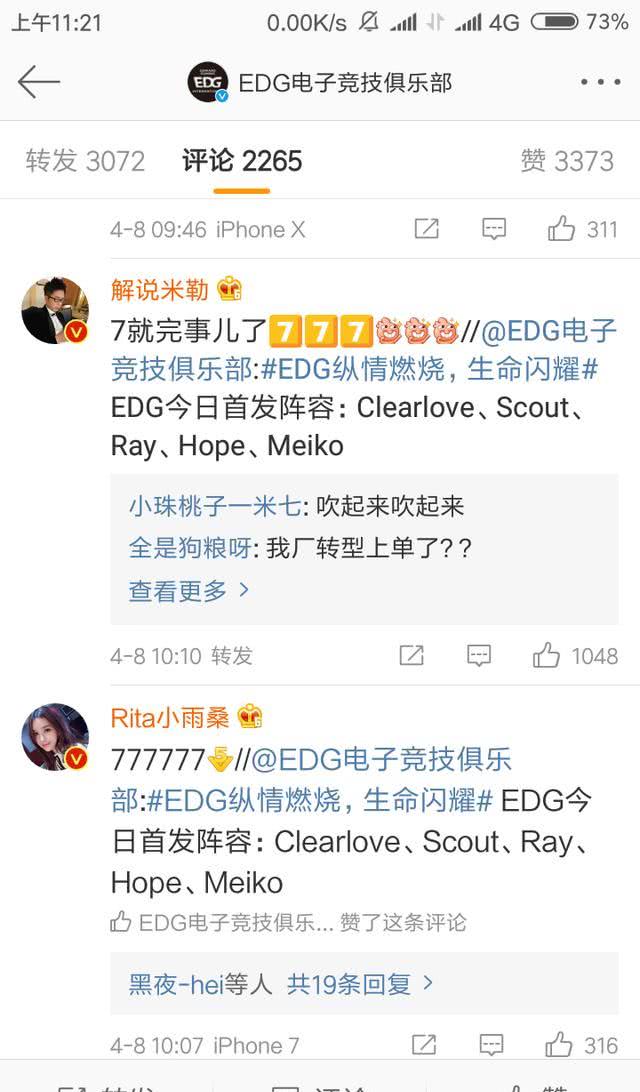Open 全是狗粮呀's profile from the reply
Screen dimensions: 640x1092
point(194,548)
